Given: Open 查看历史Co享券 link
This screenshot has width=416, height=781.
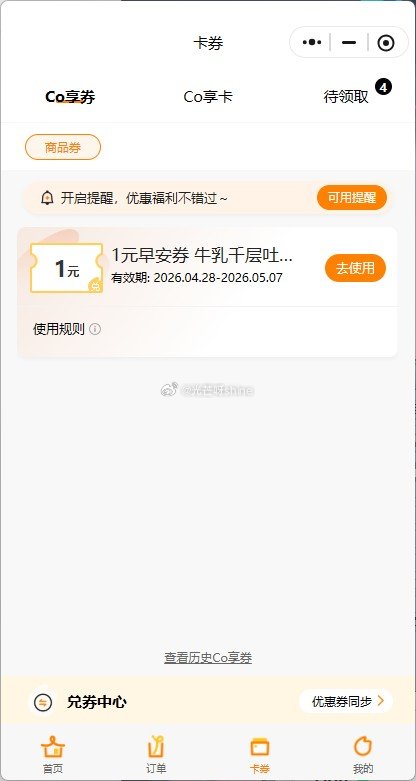Looking at the screenshot, I should [x=208, y=657].
